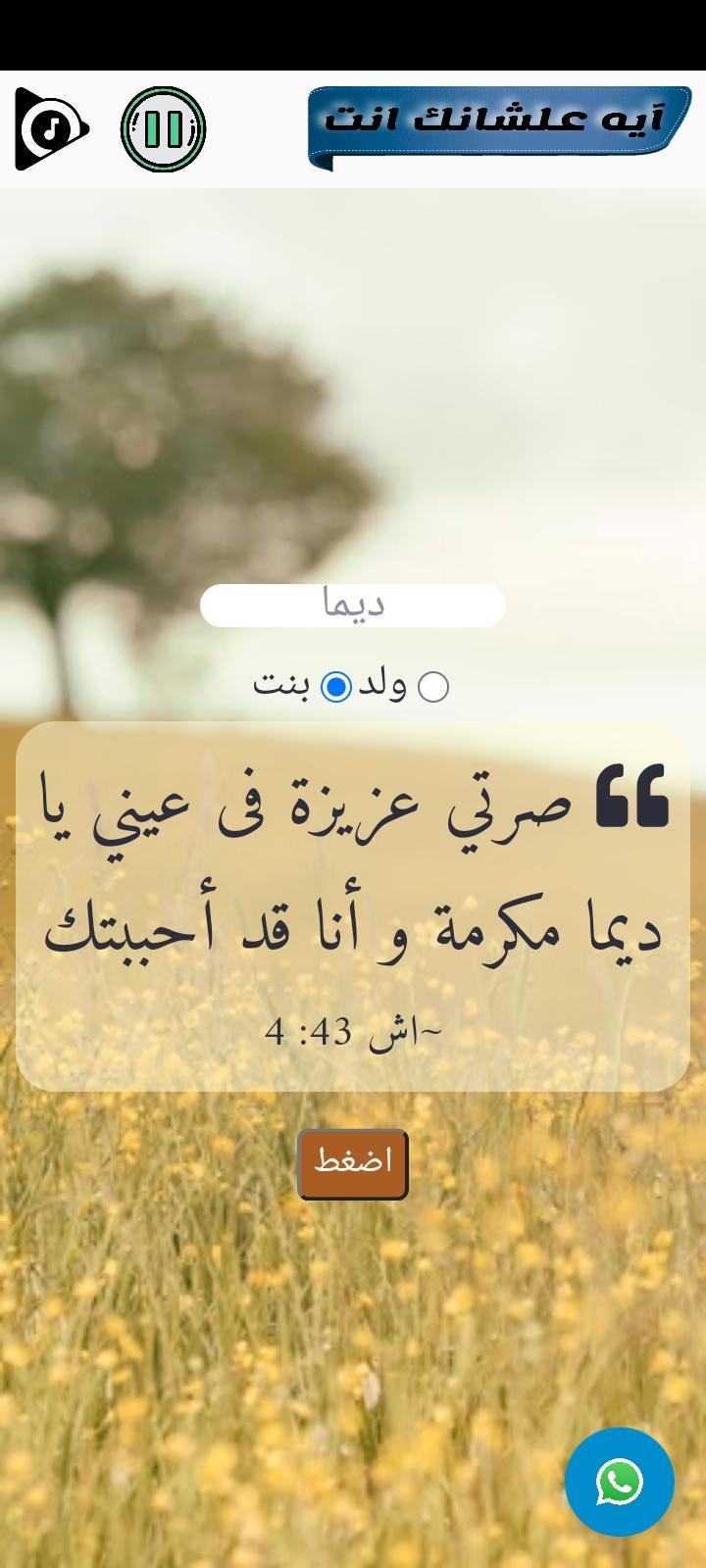Tap the brown اضغط button
Screen dimensions: 706x1568
[353, 1163]
